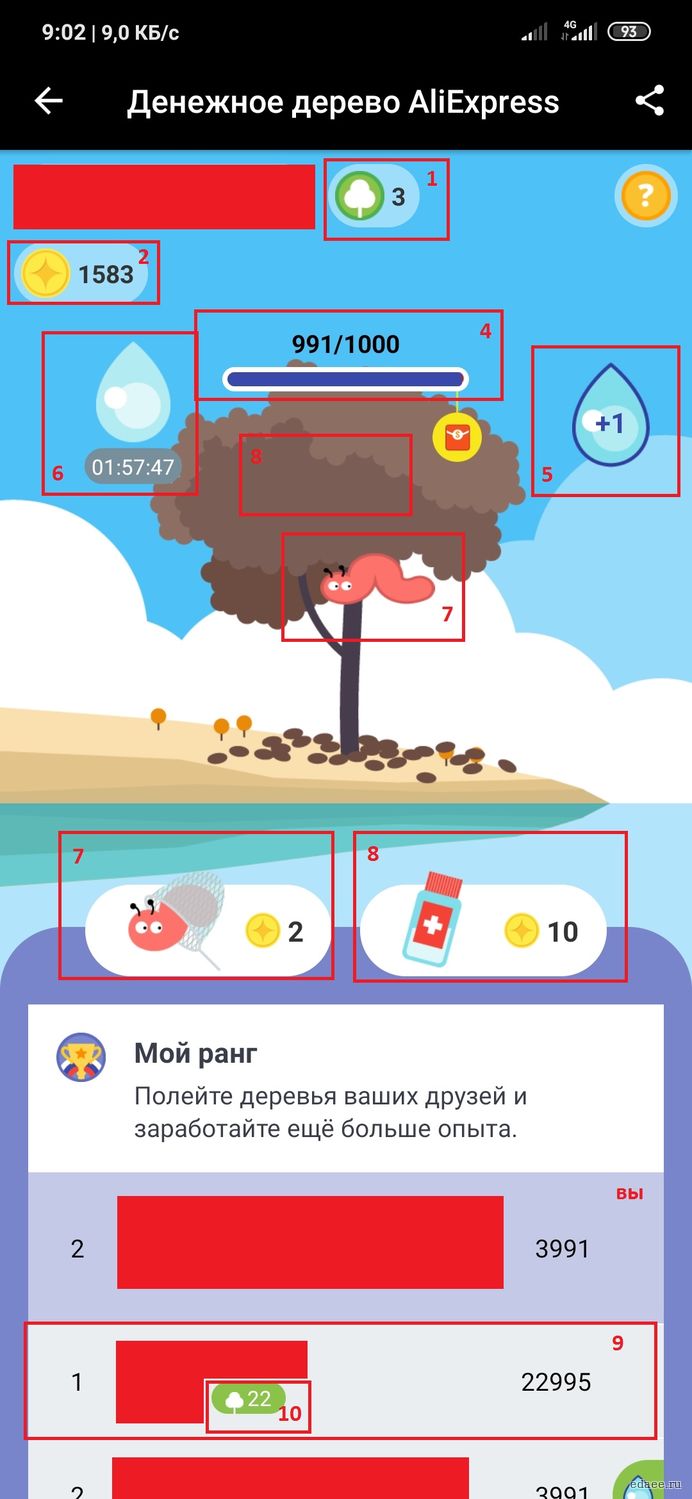Open the red envelope reward under the progress bar
This screenshot has width=692, height=1499.
tap(457, 437)
